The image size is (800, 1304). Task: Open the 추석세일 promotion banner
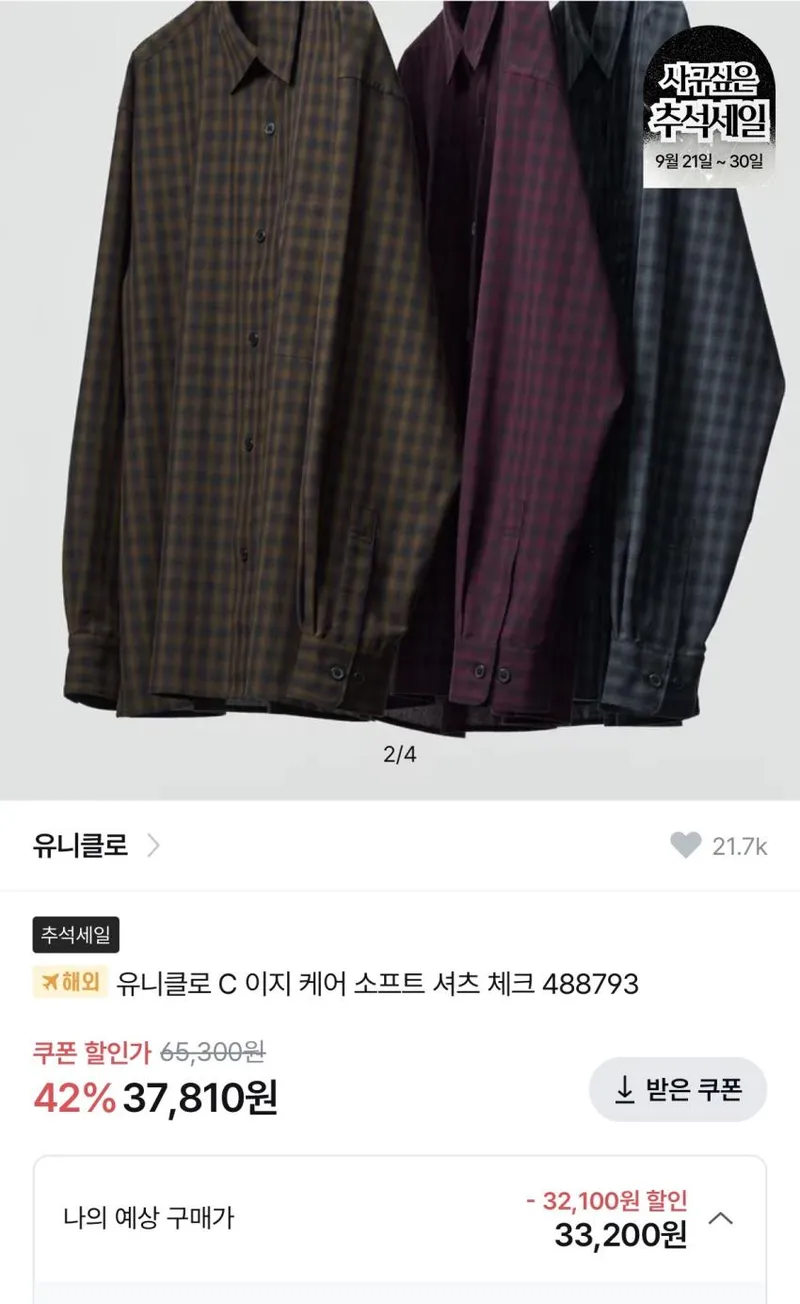[x=707, y=107]
